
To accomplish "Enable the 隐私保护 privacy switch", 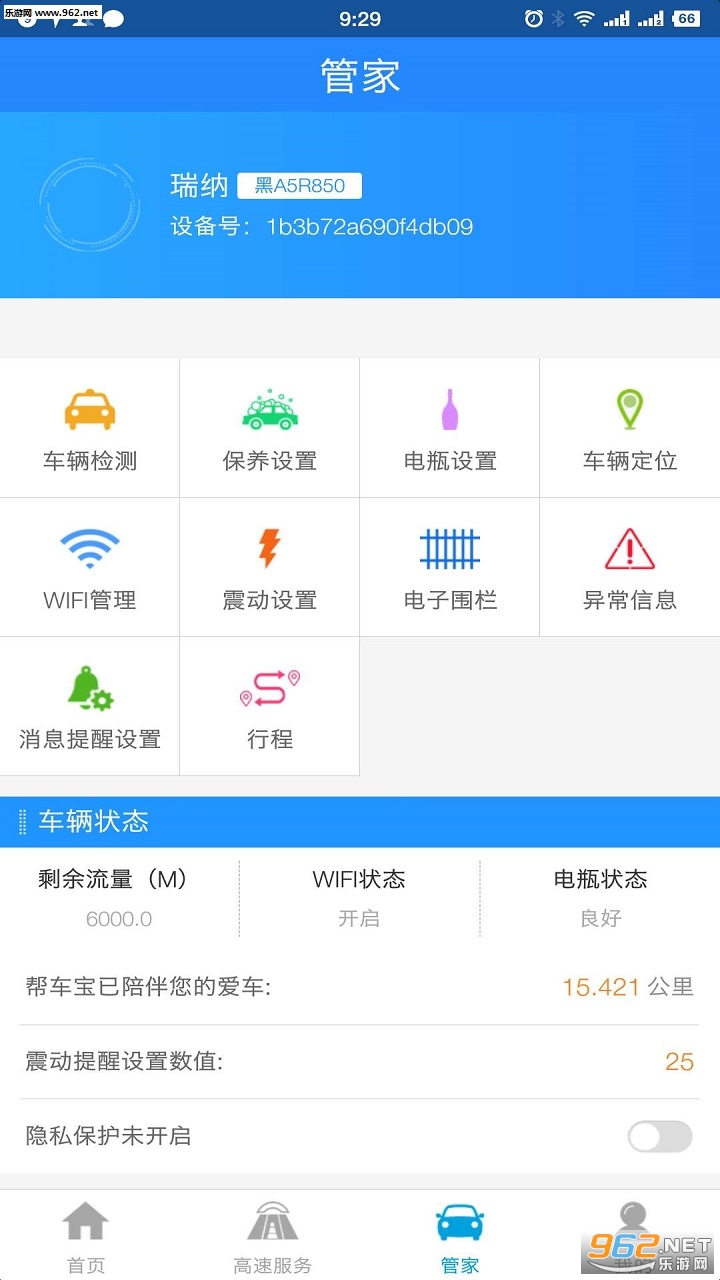I will tap(659, 1136).
